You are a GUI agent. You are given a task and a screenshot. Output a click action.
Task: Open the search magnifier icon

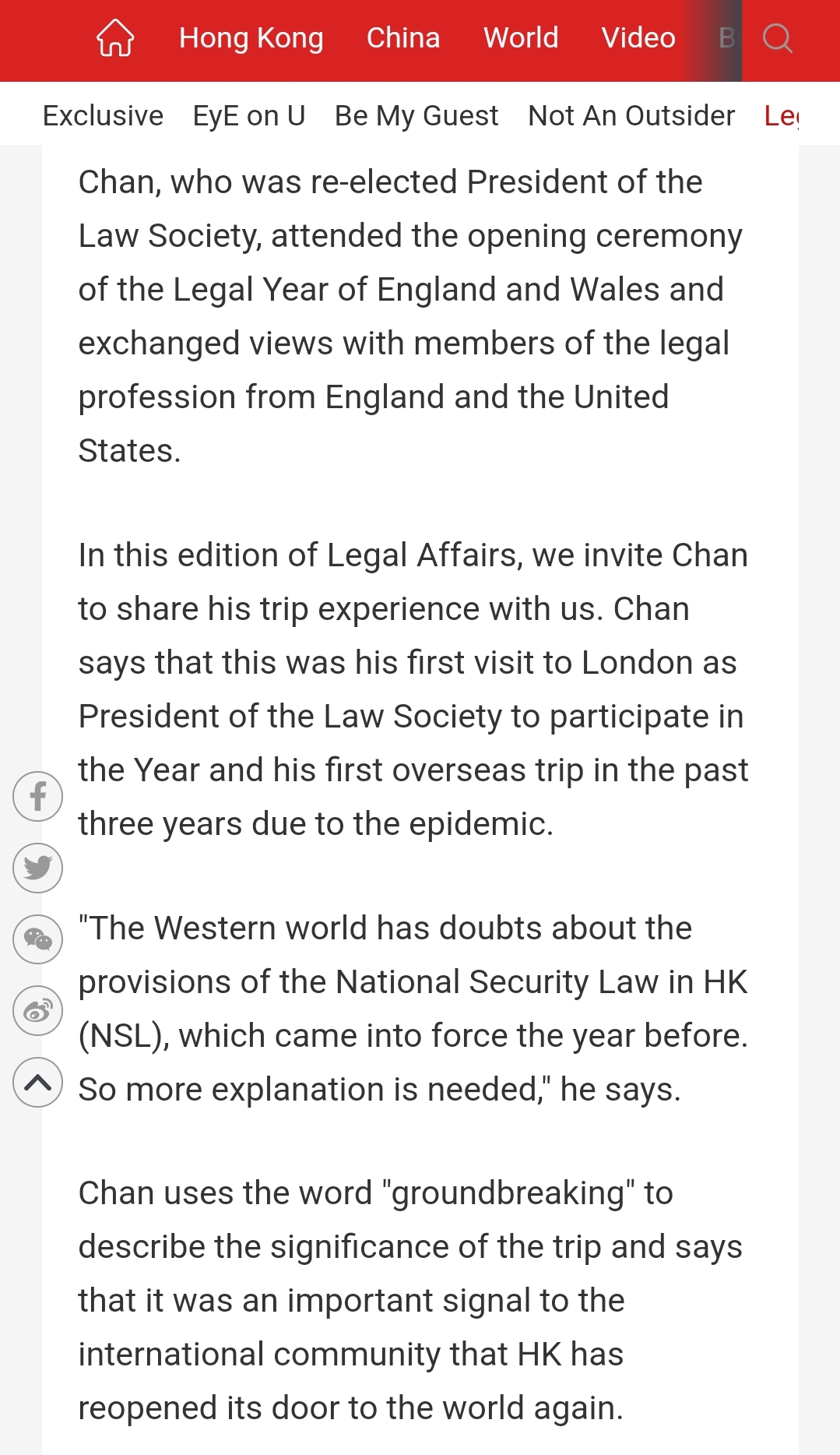point(777,37)
